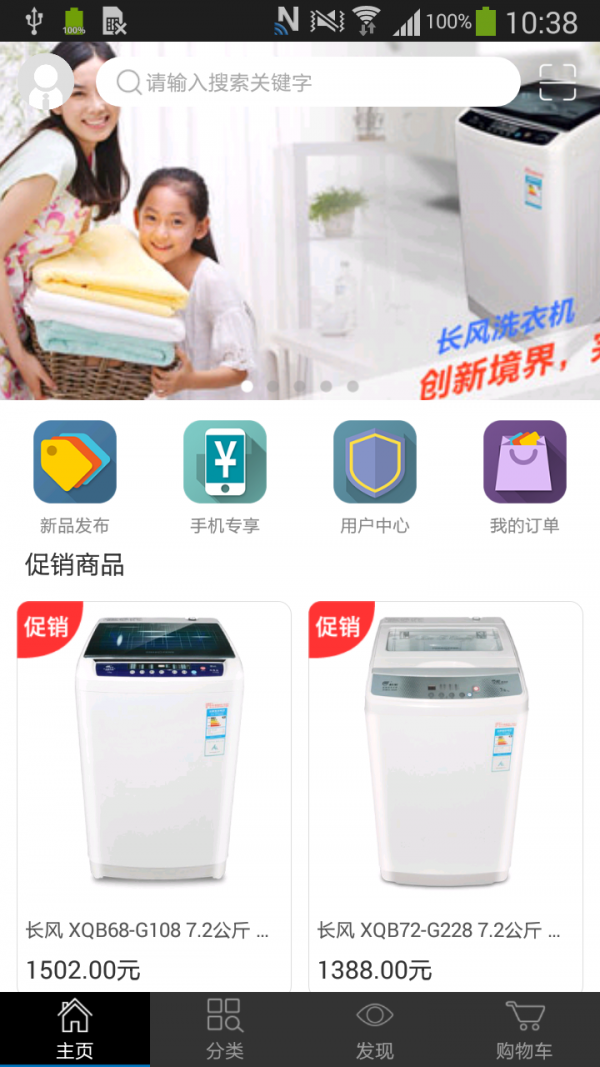This screenshot has height=1067, width=600.
Task: Switch to the 发现 discover tab
Action: coord(375,1029)
